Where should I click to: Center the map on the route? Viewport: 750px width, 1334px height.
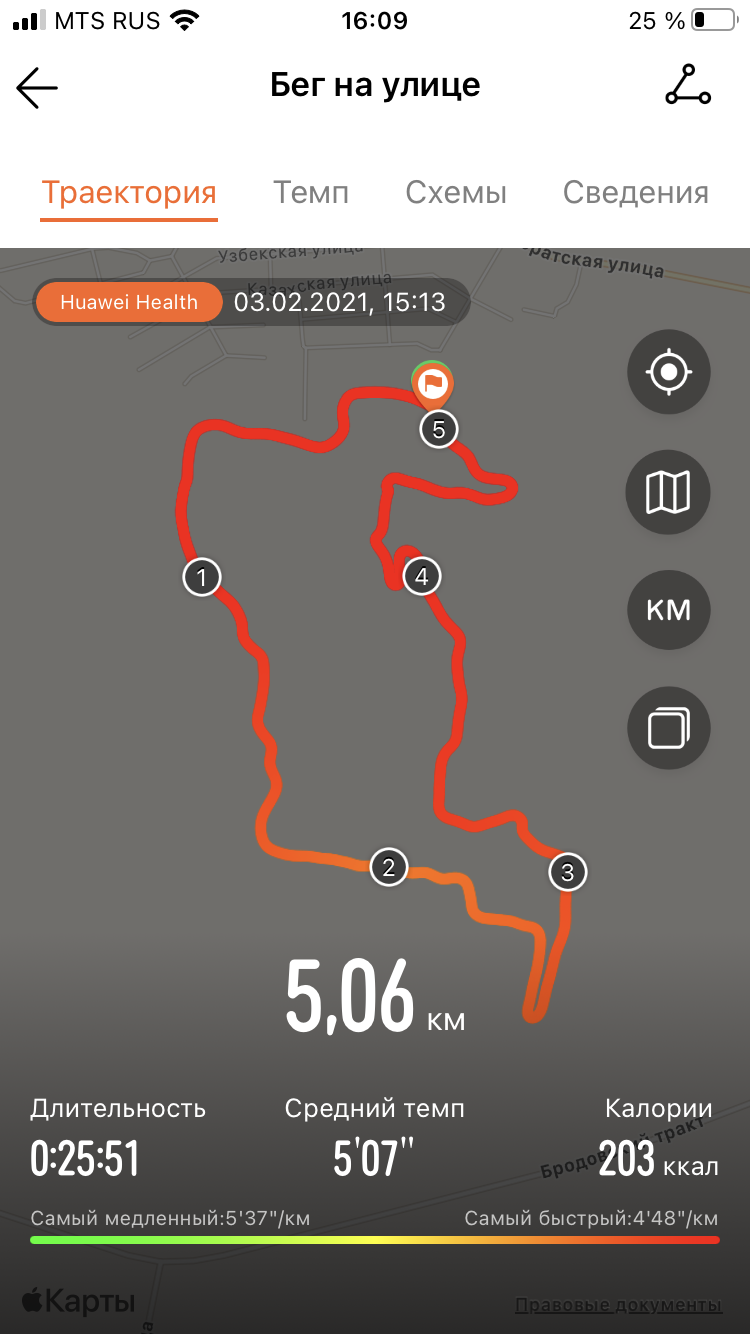(668, 373)
